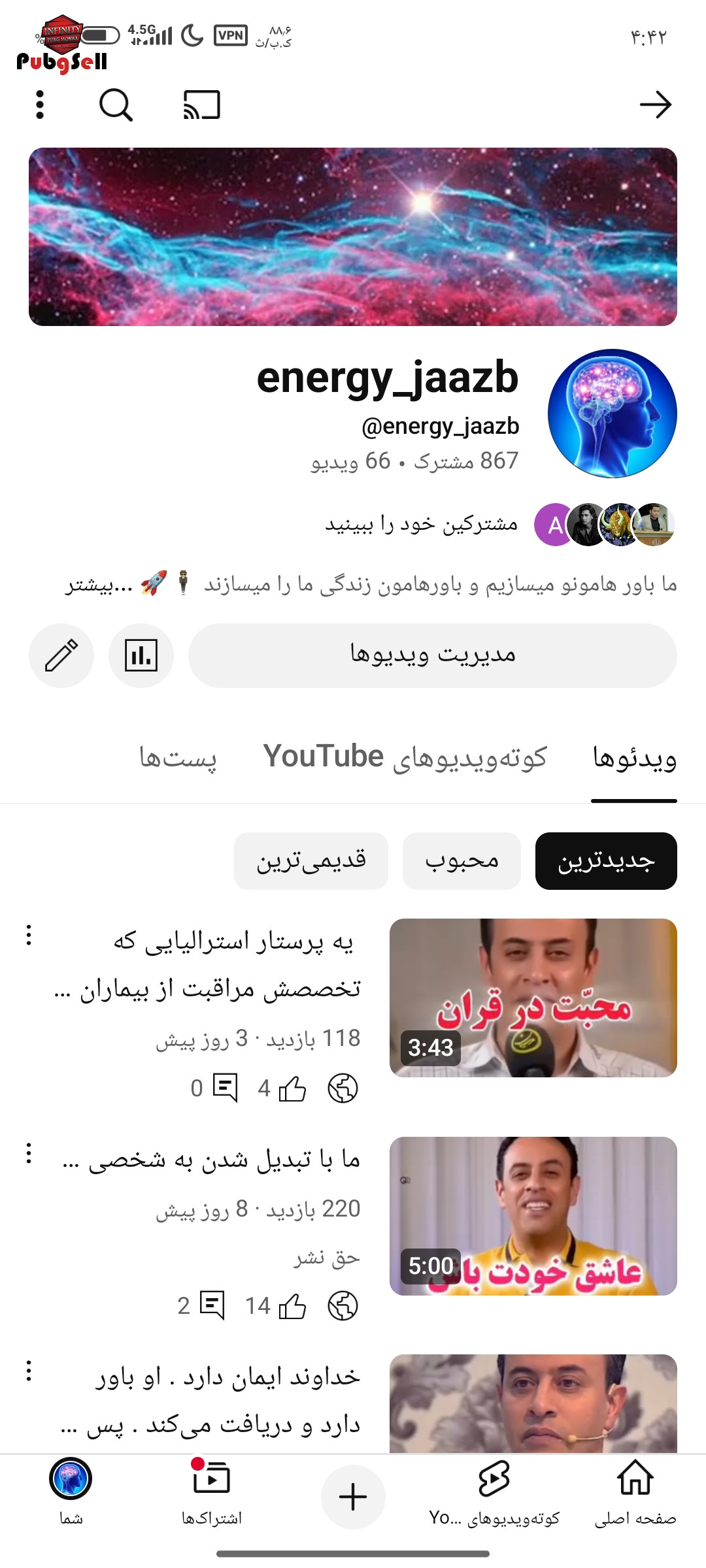
Task: View subscribers via مشترکین خود را ببینید
Action: click(422, 524)
